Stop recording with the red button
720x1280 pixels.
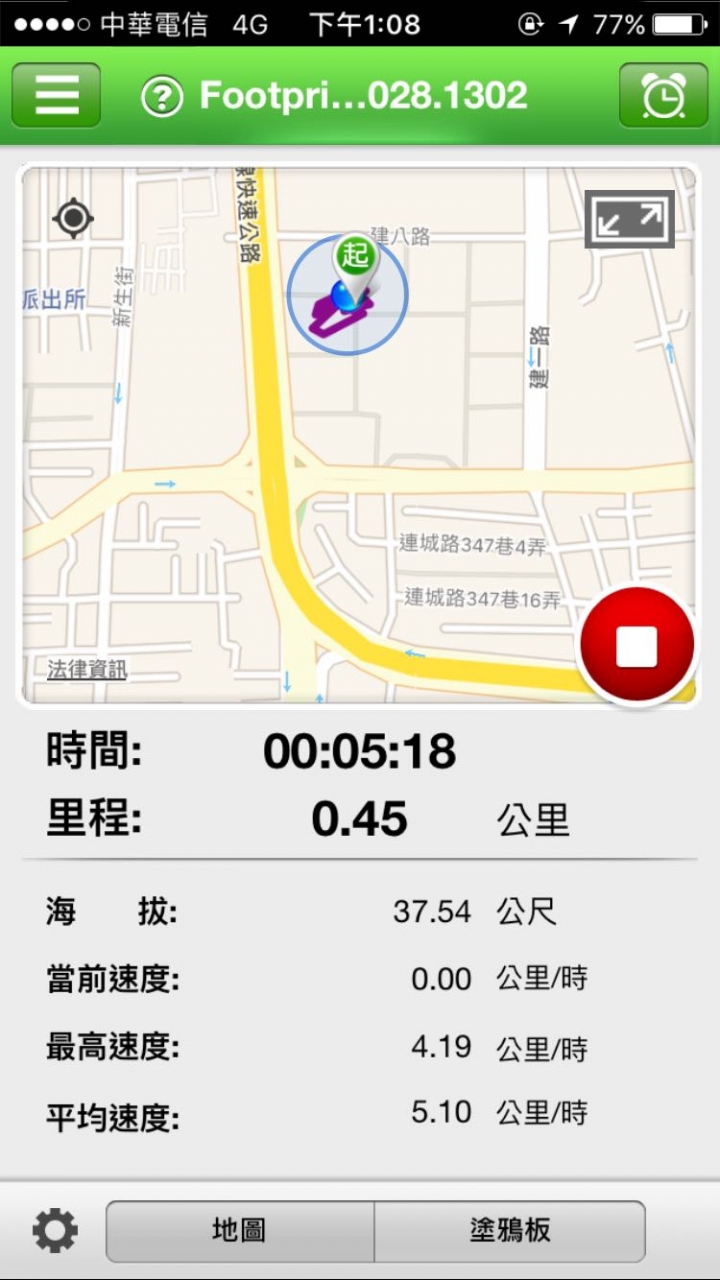click(637, 646)
